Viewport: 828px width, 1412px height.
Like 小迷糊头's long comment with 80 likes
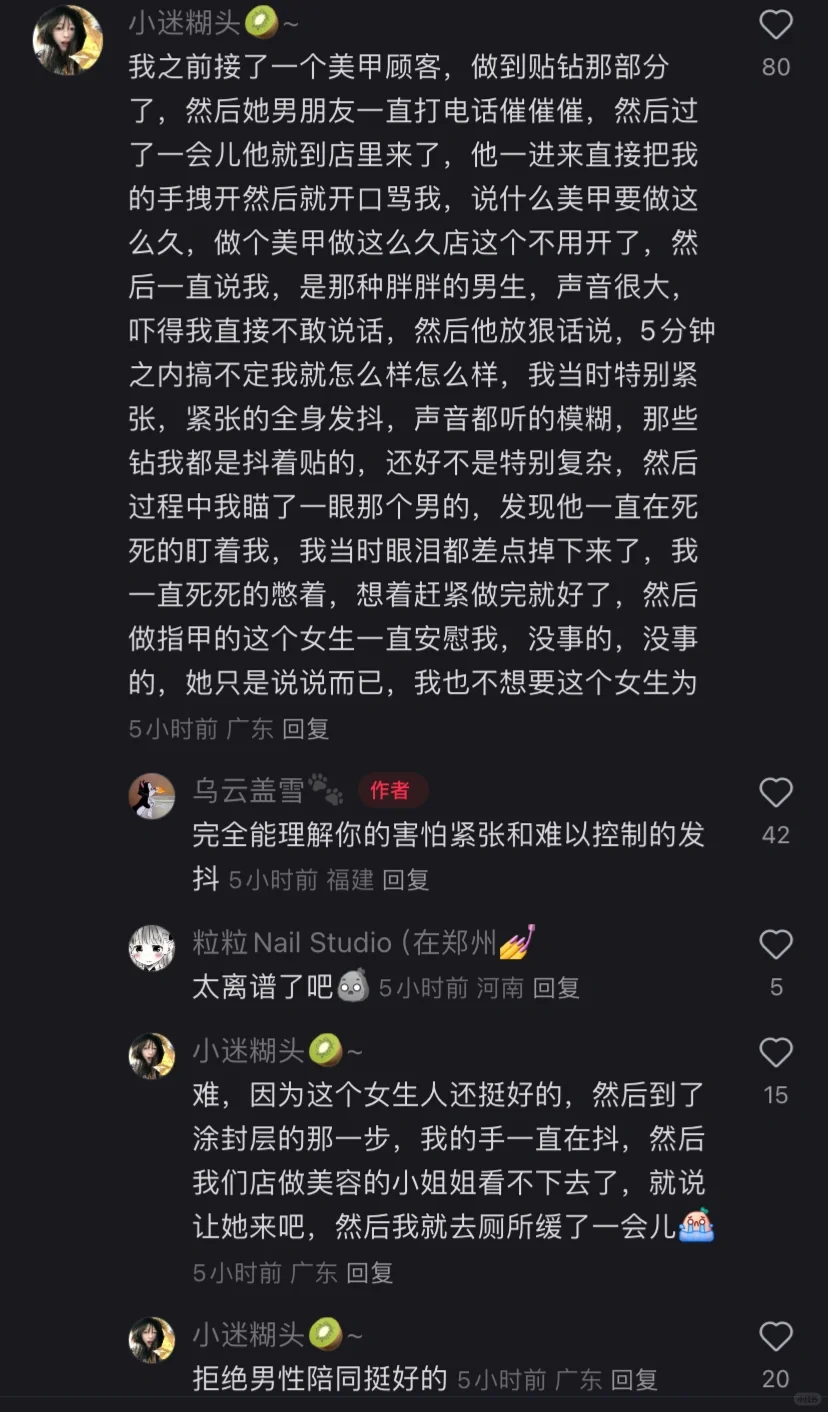tap(776, 26)
